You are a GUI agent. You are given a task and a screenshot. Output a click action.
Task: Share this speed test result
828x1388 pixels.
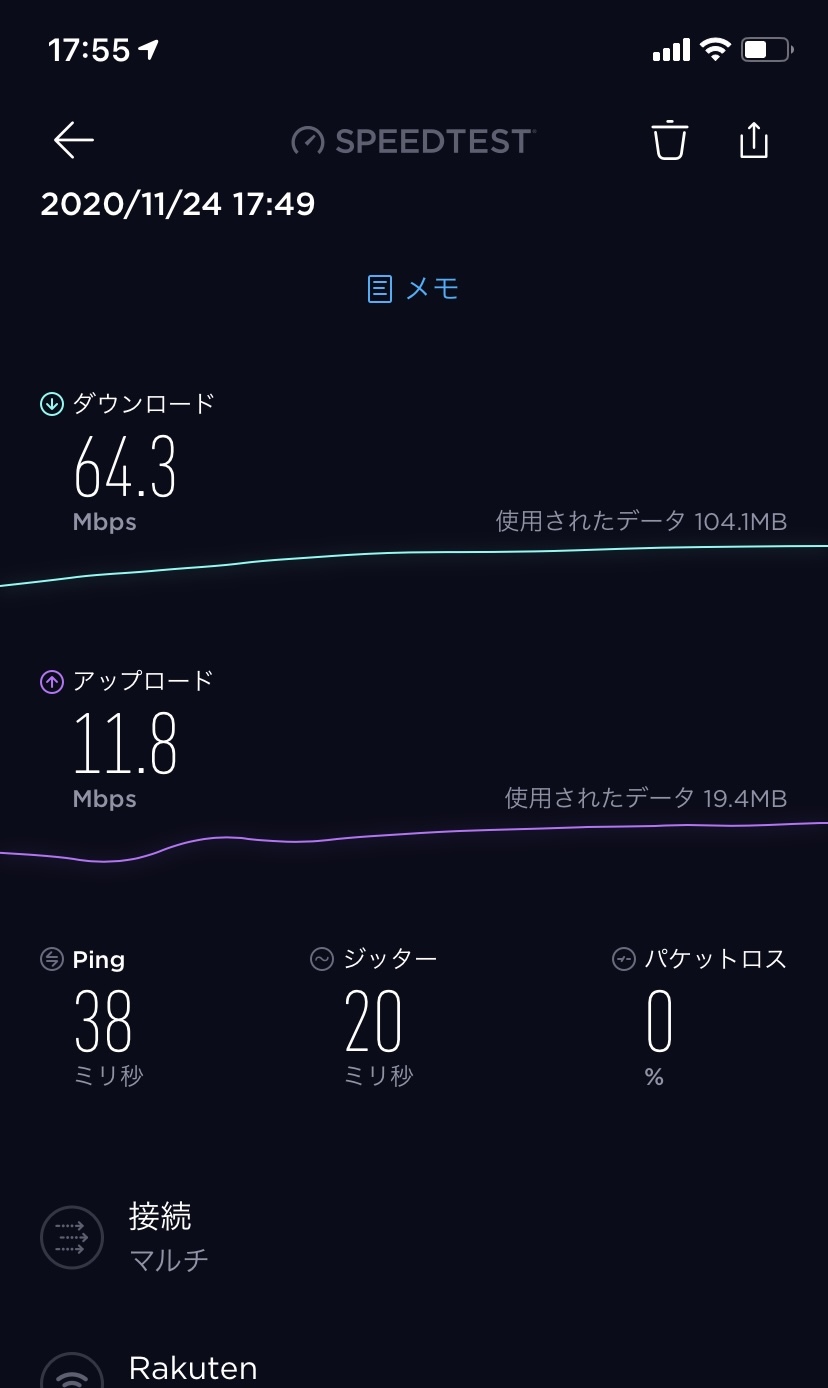pyautogui.click(x=753, y=140)
